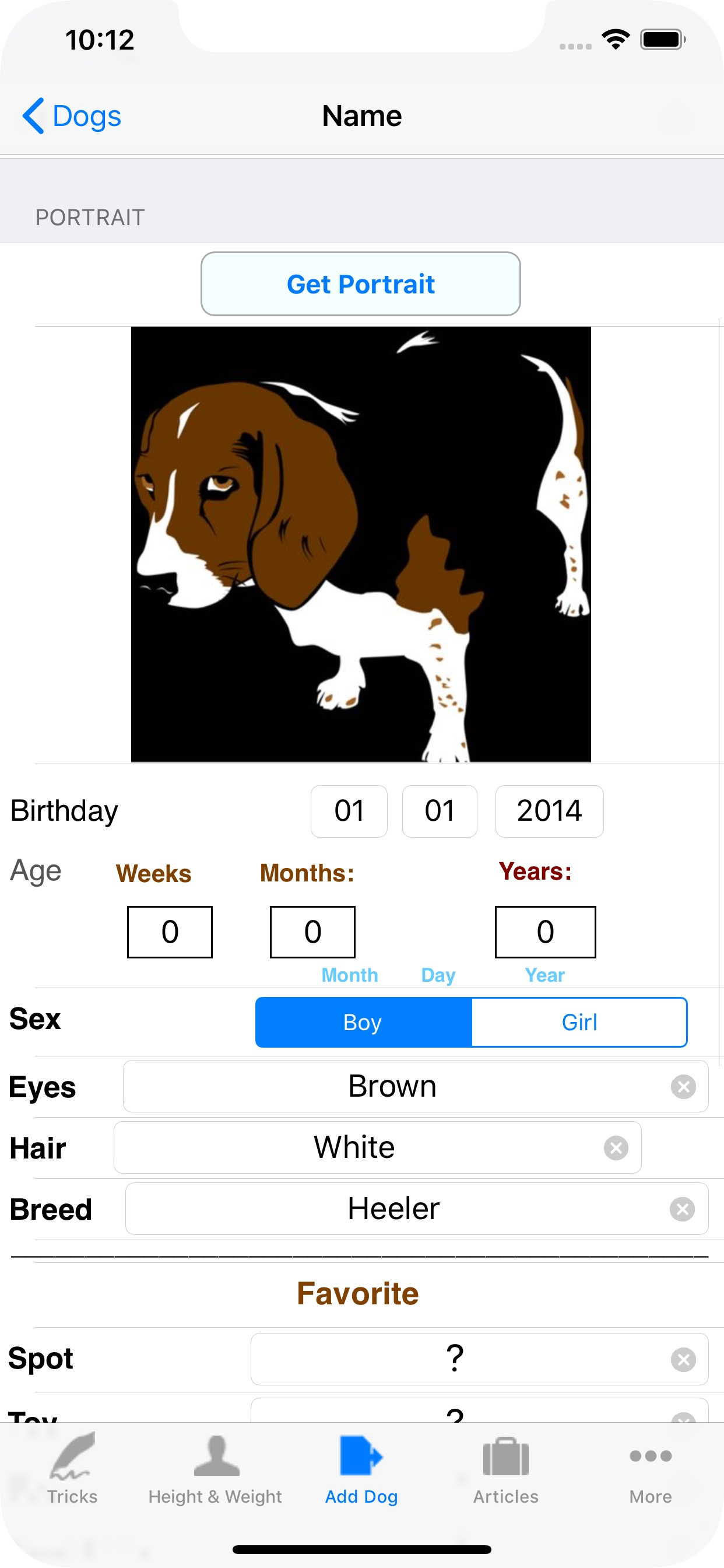This screenshot has width=724, height=1568.
Task: Select Girl in the Sex control
Action: (579, 1022)
